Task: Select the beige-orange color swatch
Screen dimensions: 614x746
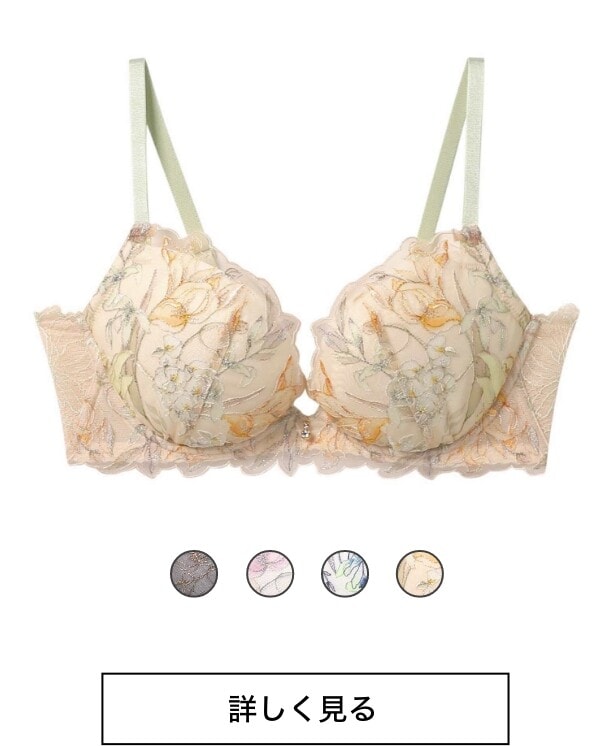Action: point(420,574)
